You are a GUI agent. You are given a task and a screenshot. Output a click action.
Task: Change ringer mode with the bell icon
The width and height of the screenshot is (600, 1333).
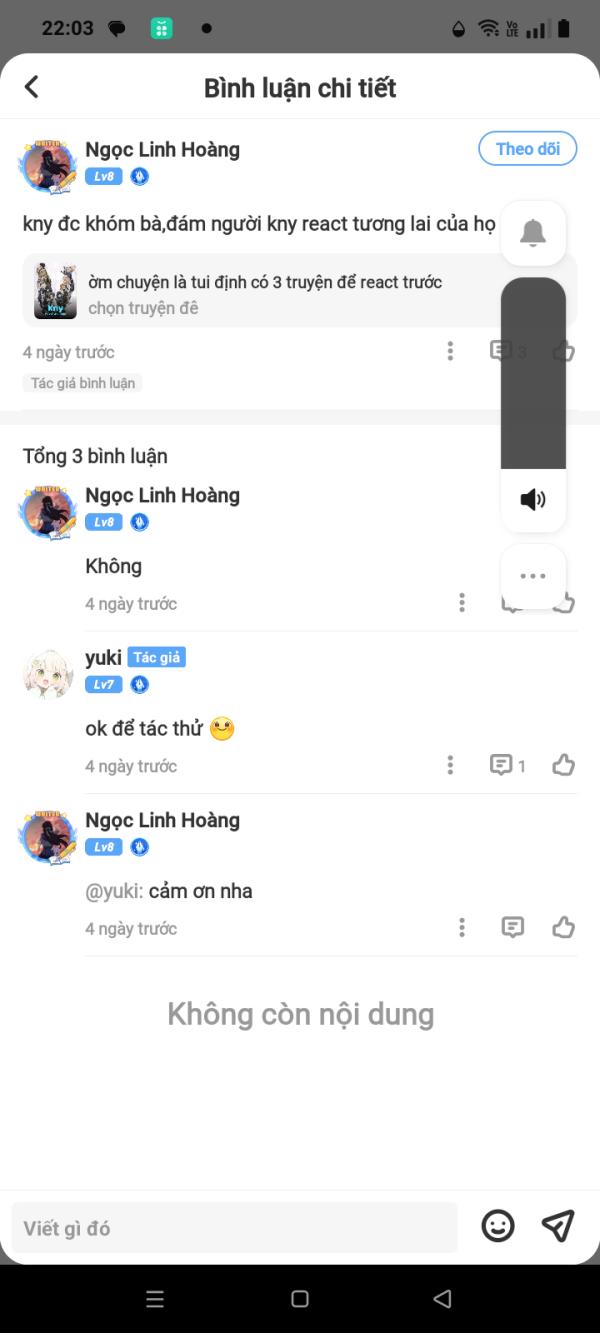tap(533, 233)
